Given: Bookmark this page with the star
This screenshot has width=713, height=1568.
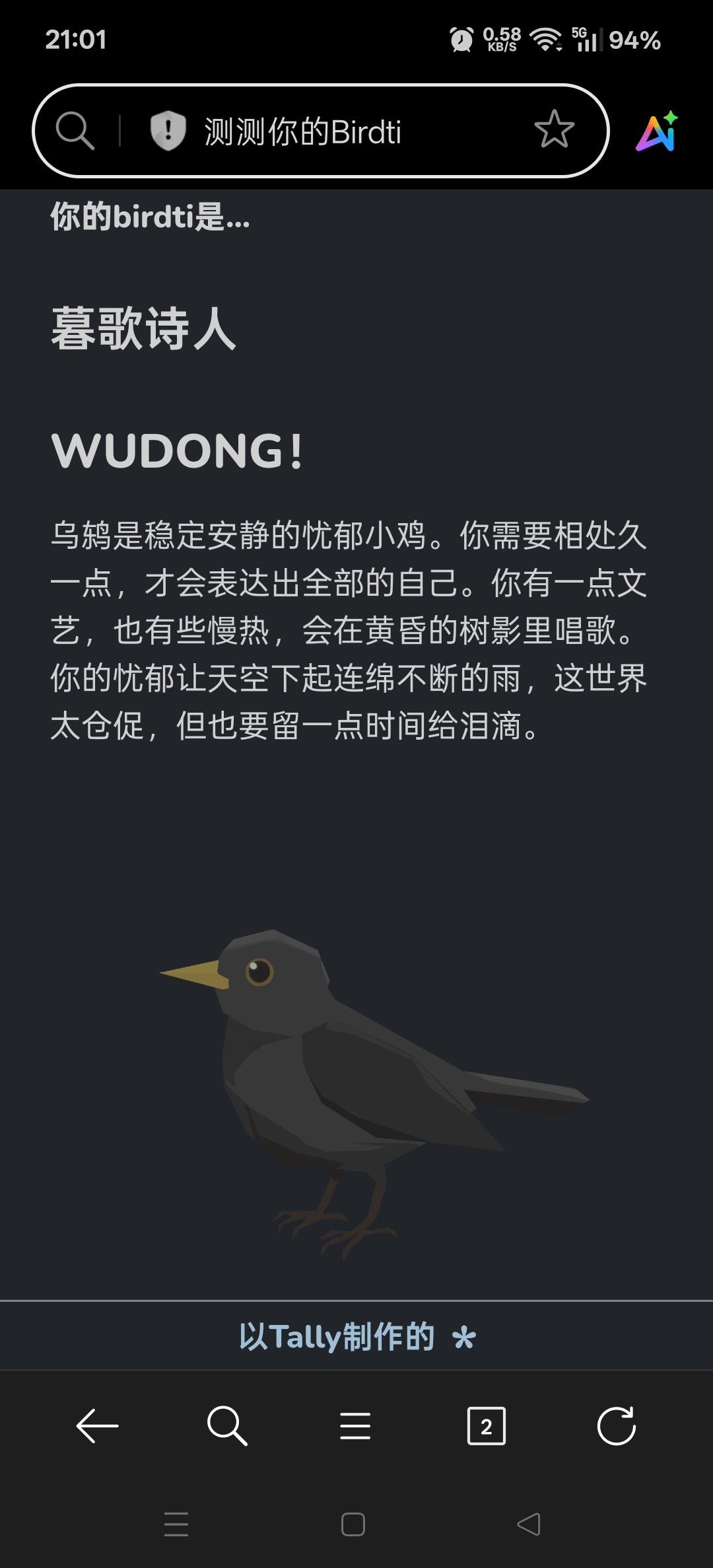Looking at the screenshot, I should [554, 129].
